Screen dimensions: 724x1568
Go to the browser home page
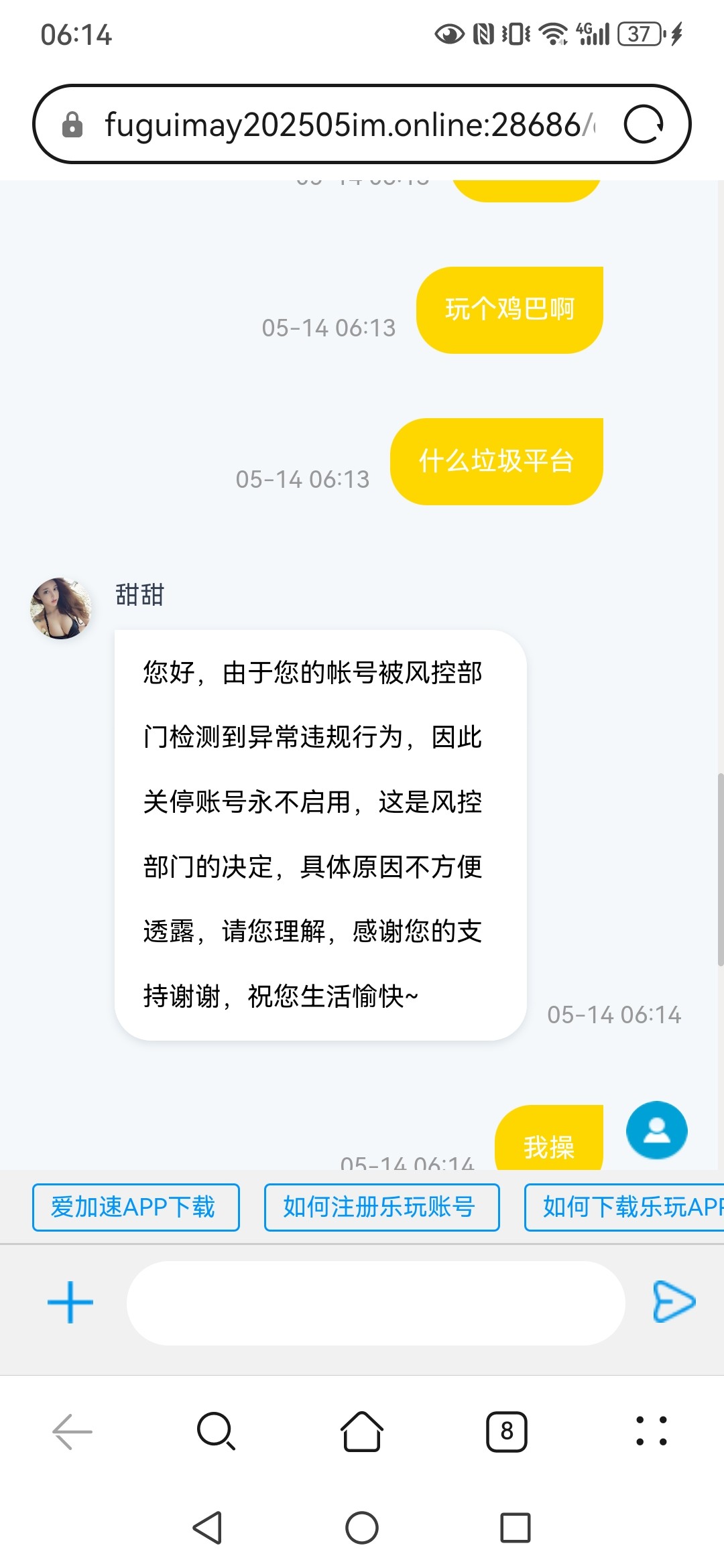[x=362, y=1432]
